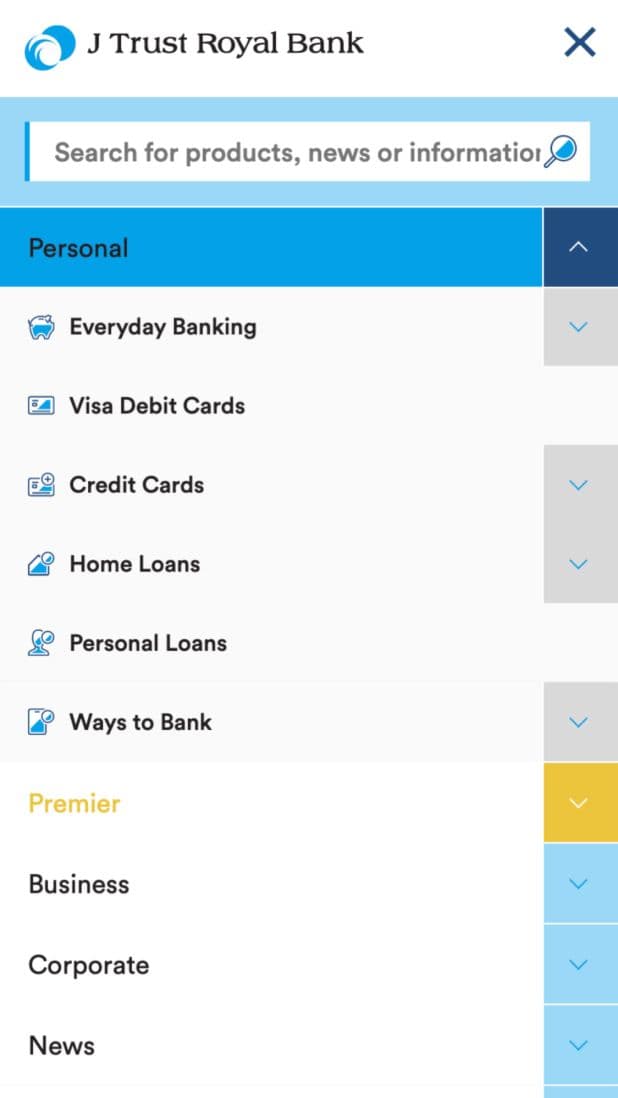Image resolution: width=618 pixels, height=1098 pixels.
Task: Close the navigation menu
Action: coord(580,43)
